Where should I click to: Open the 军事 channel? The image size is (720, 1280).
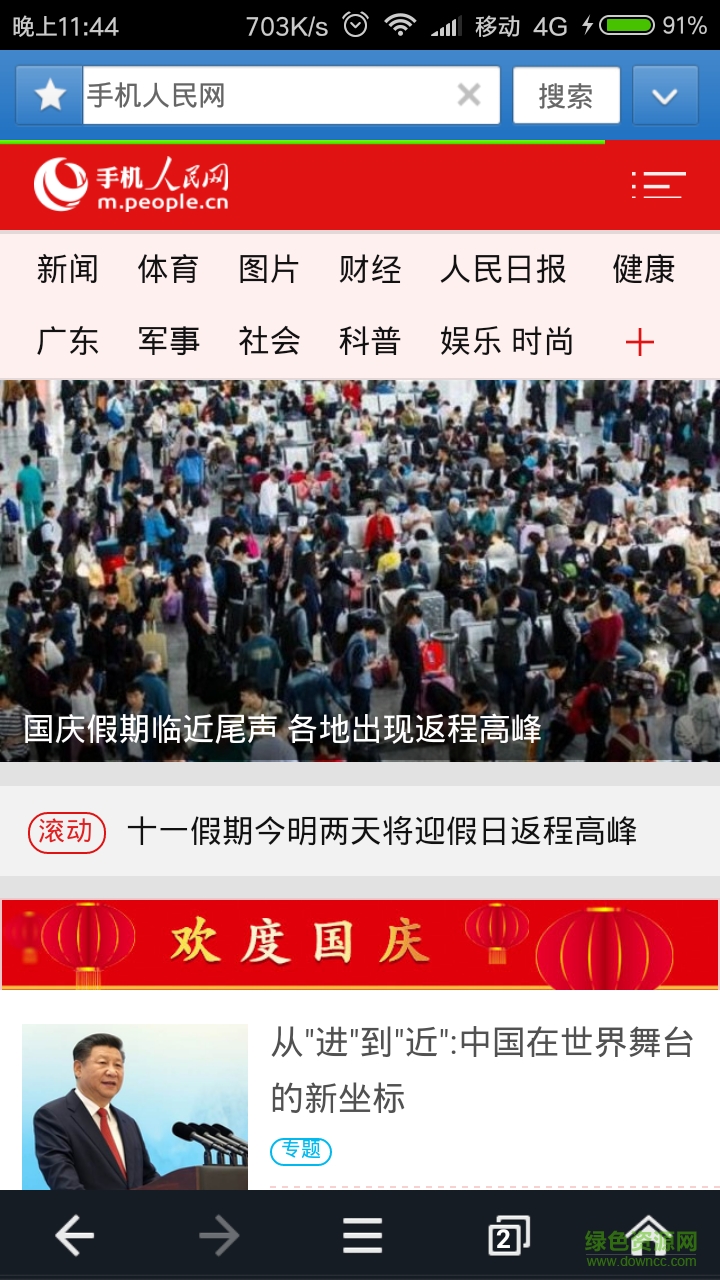point(168,342)
